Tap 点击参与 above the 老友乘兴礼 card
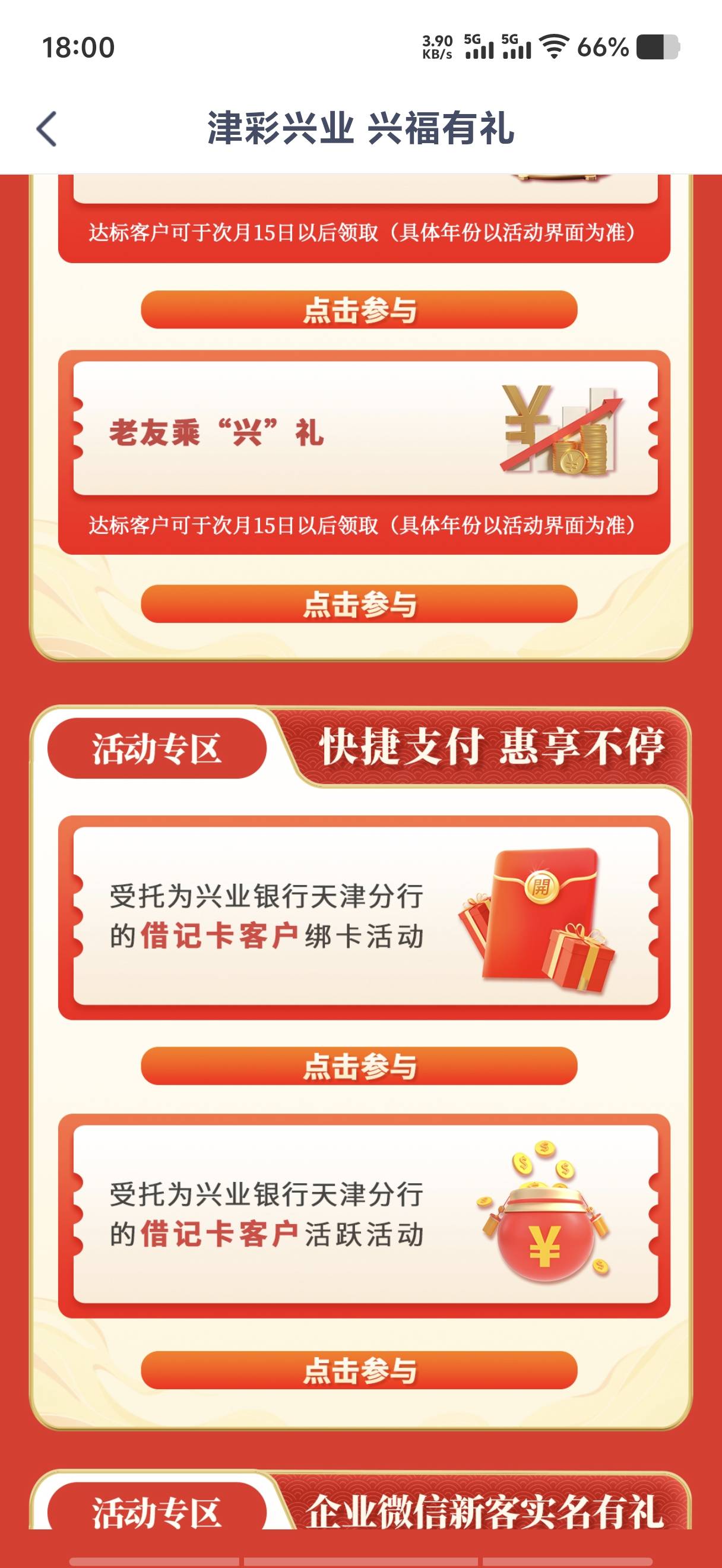Viewport: 722px width, 1568px height. (359, 309)
